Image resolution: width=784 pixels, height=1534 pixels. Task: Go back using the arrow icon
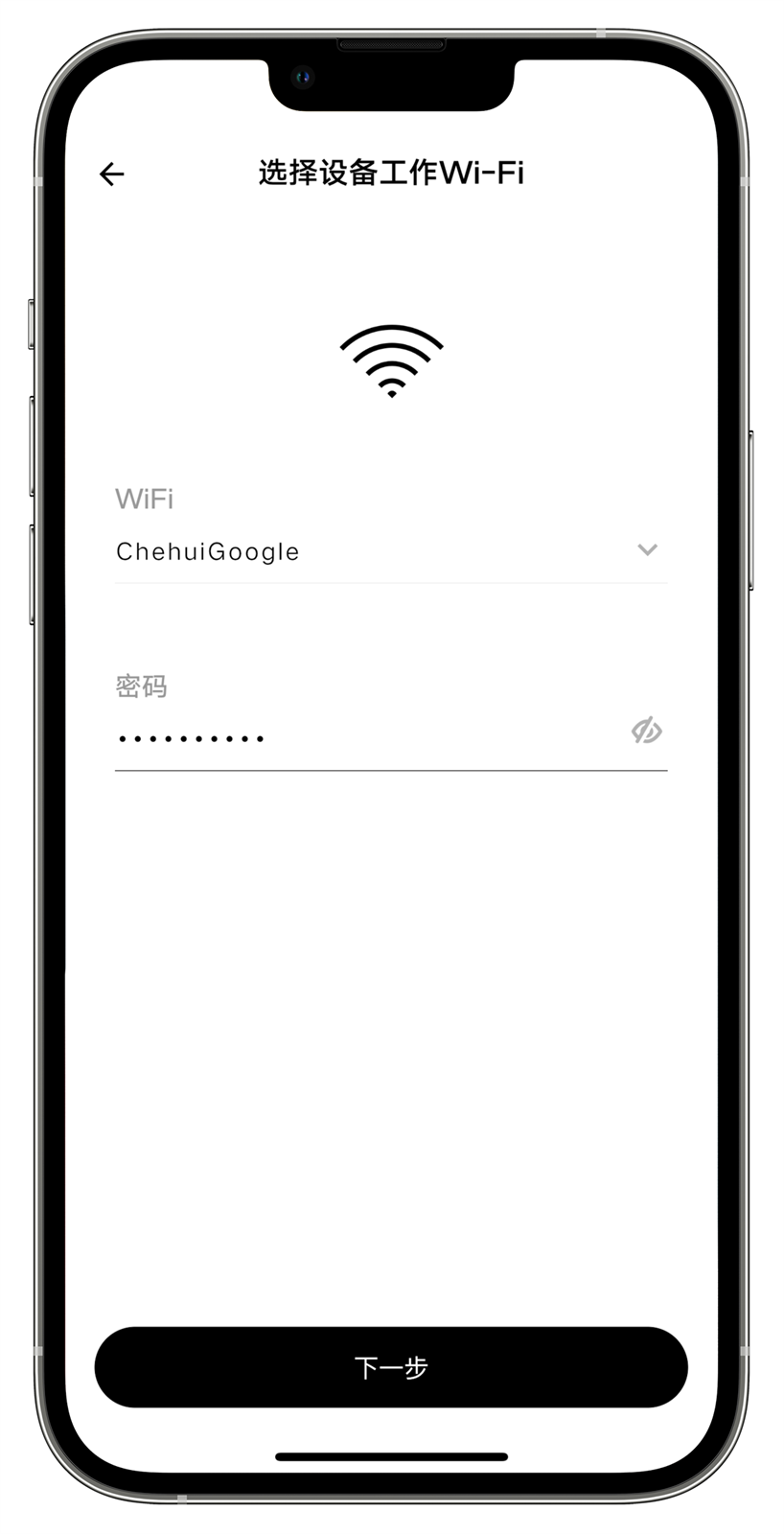(x=112, y=174)
